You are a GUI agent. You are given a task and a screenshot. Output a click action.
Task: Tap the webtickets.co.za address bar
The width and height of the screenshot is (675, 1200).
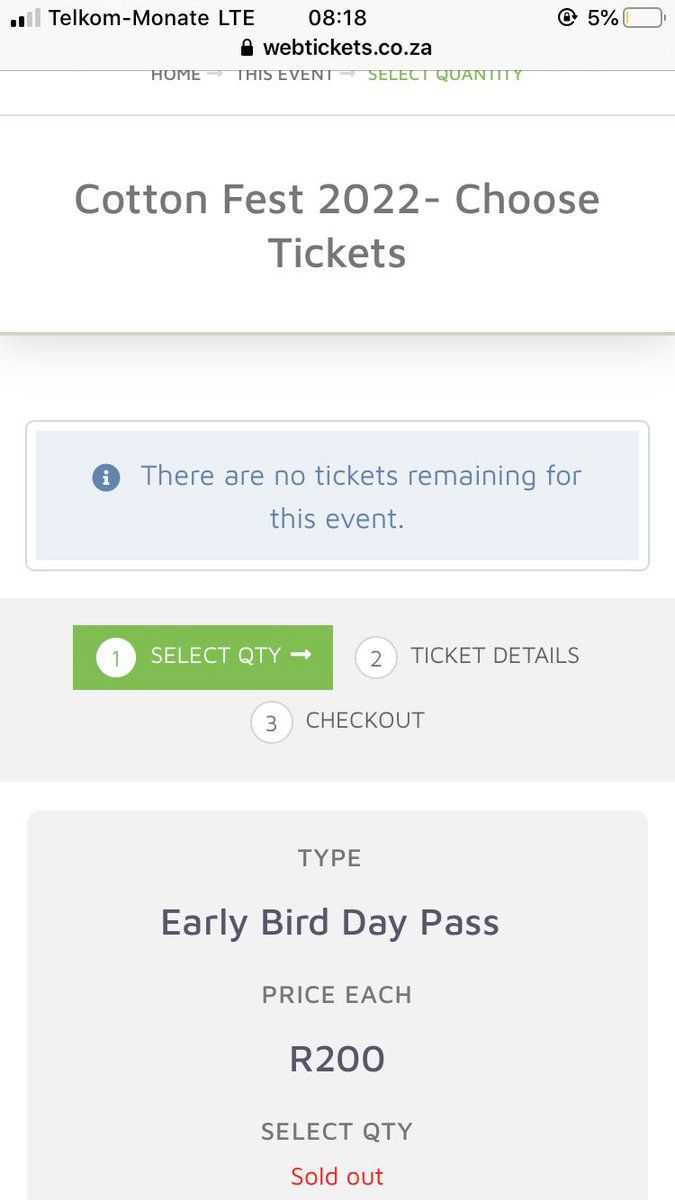(337, 47)
